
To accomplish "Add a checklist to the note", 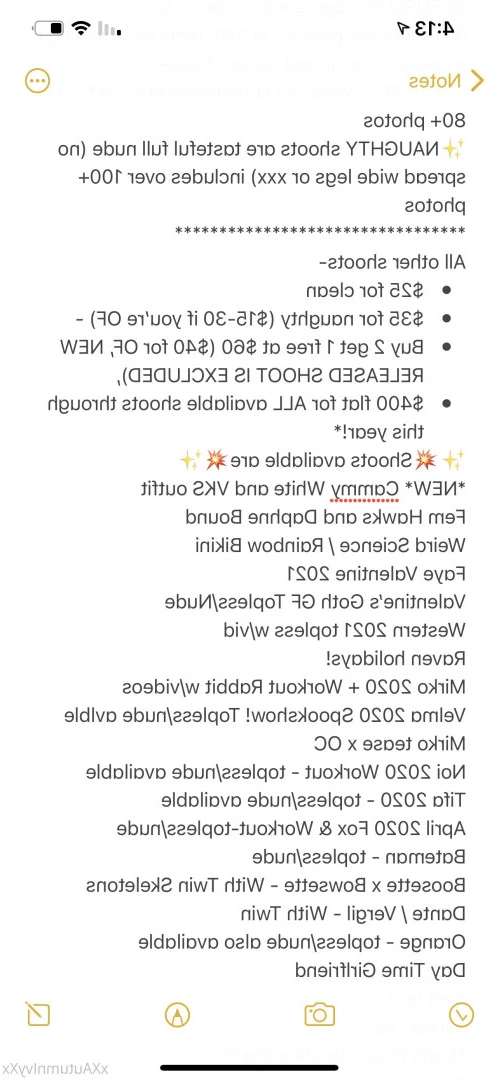I will pos(461,1014).
